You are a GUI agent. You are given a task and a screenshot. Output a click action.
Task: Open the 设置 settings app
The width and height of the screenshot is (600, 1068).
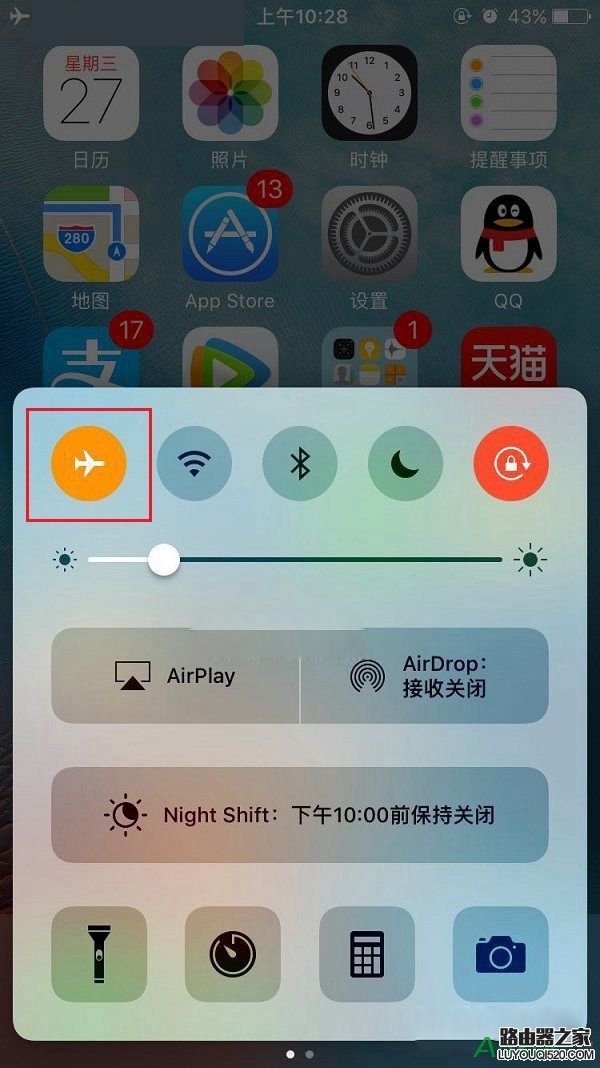pos(369,233)
